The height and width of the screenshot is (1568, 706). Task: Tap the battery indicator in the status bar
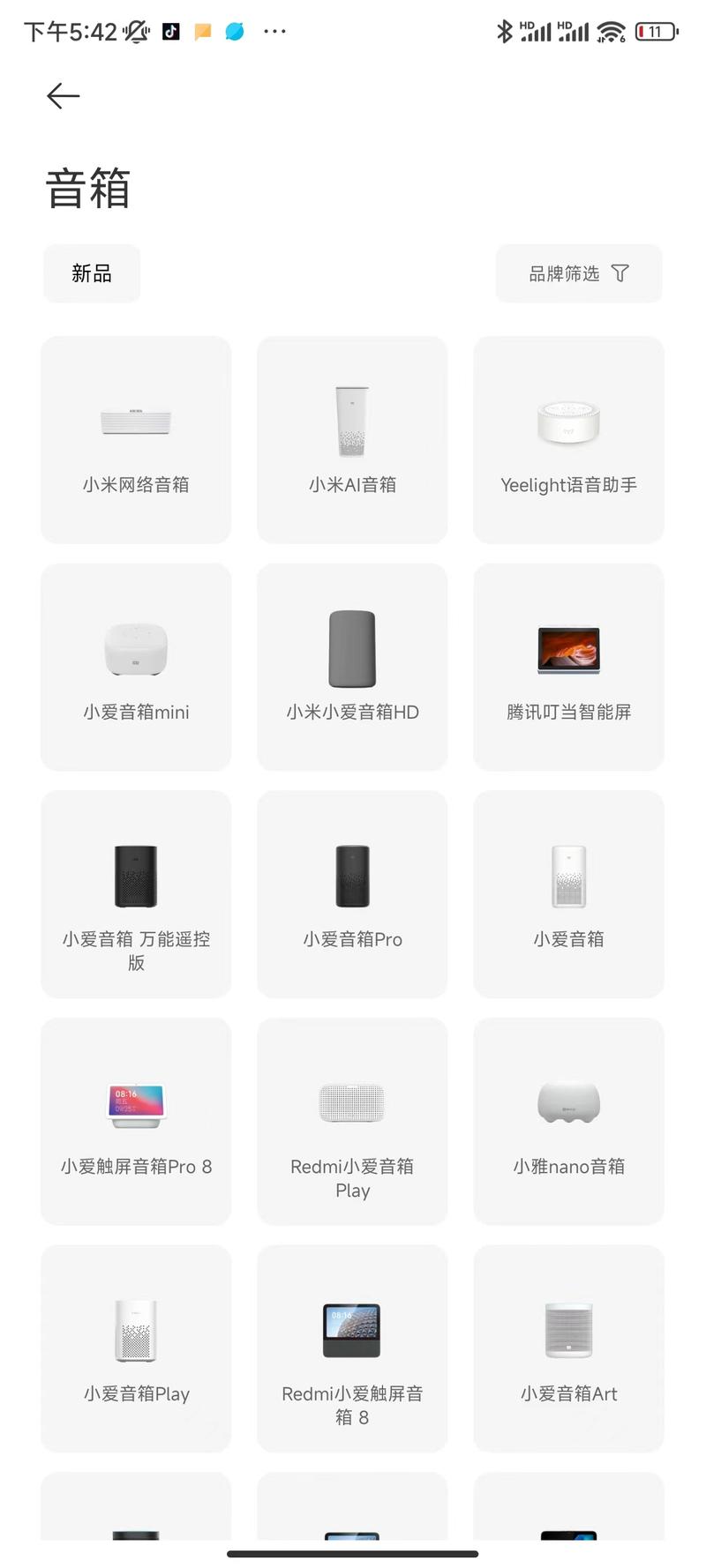click(x=657, y=31)
